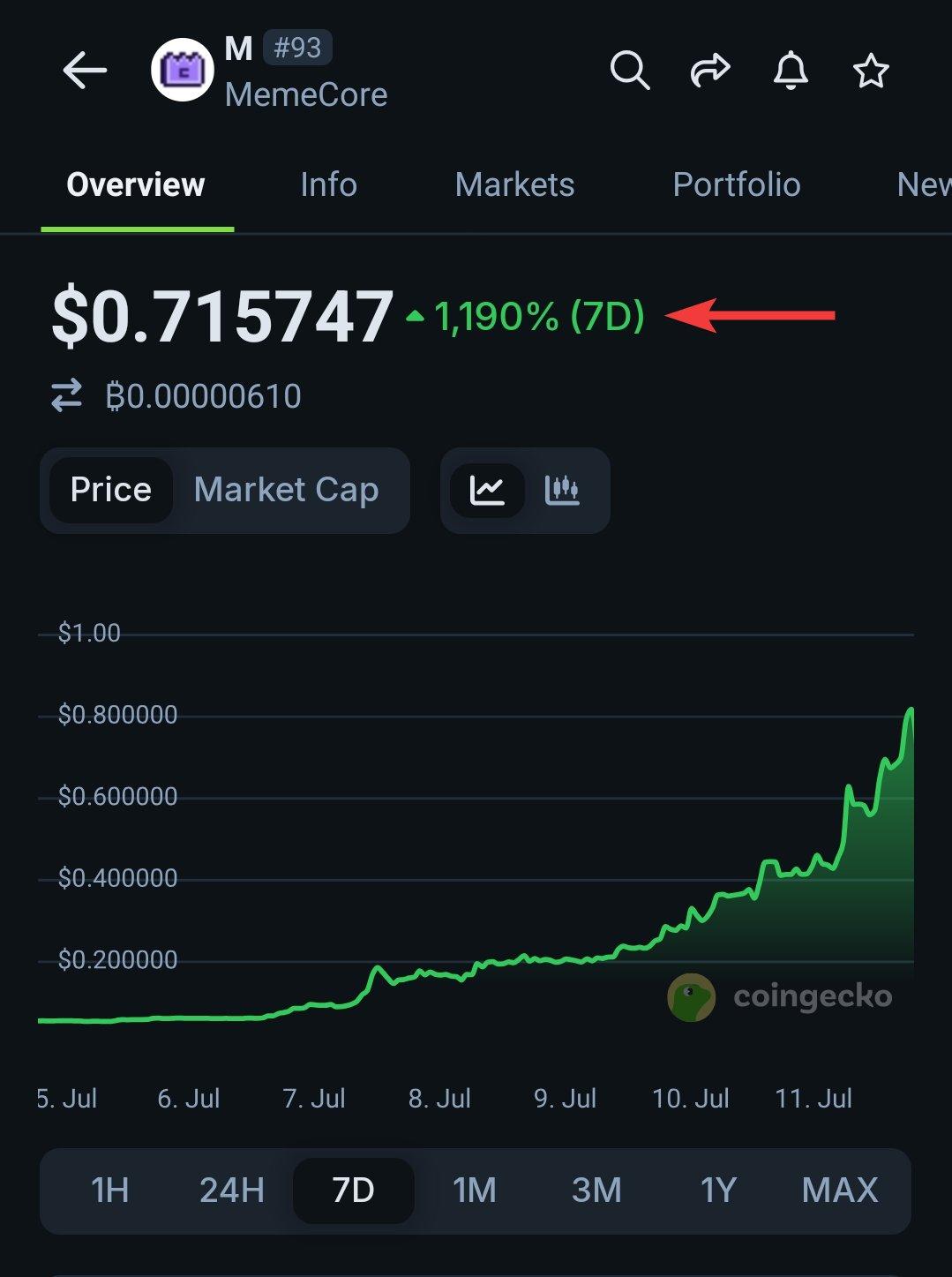Image resolution: width=952 pixels, height=1277 pixels.
Task: Display the 1Y chart range
Action: 717,1191
